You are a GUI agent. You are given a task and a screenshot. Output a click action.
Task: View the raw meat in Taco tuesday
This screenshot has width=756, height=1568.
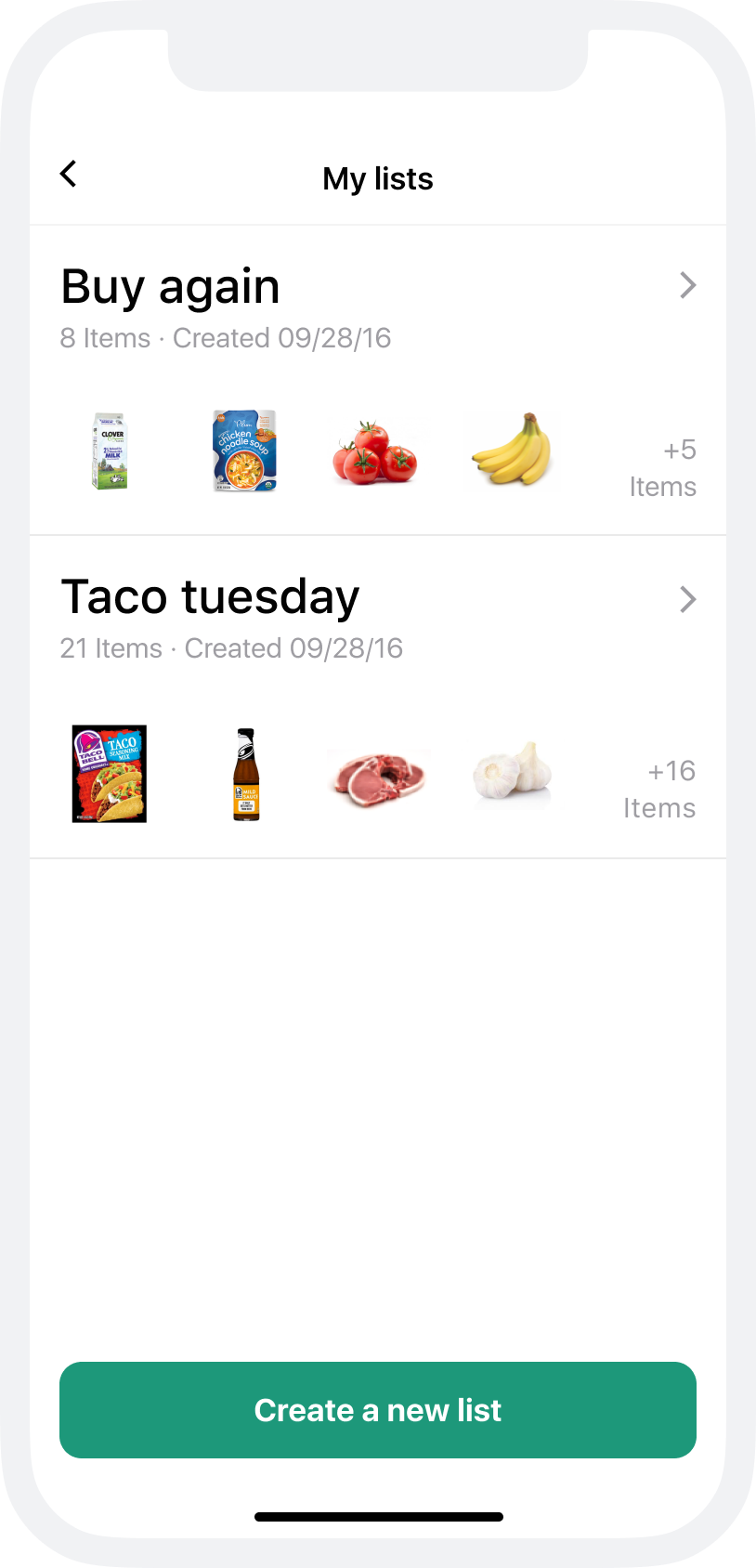click(377, 777)
